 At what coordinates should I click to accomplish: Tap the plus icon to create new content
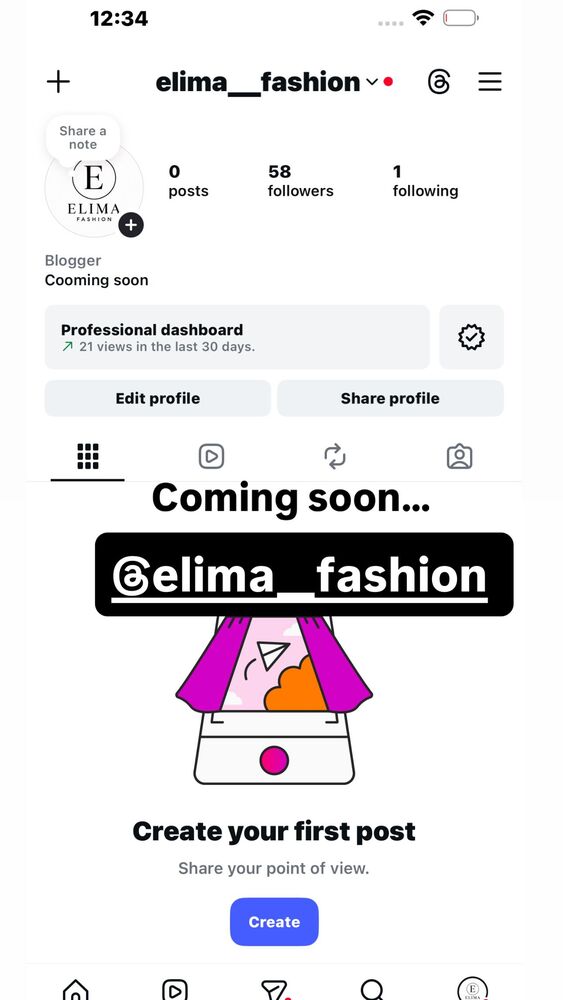[58, 82]
